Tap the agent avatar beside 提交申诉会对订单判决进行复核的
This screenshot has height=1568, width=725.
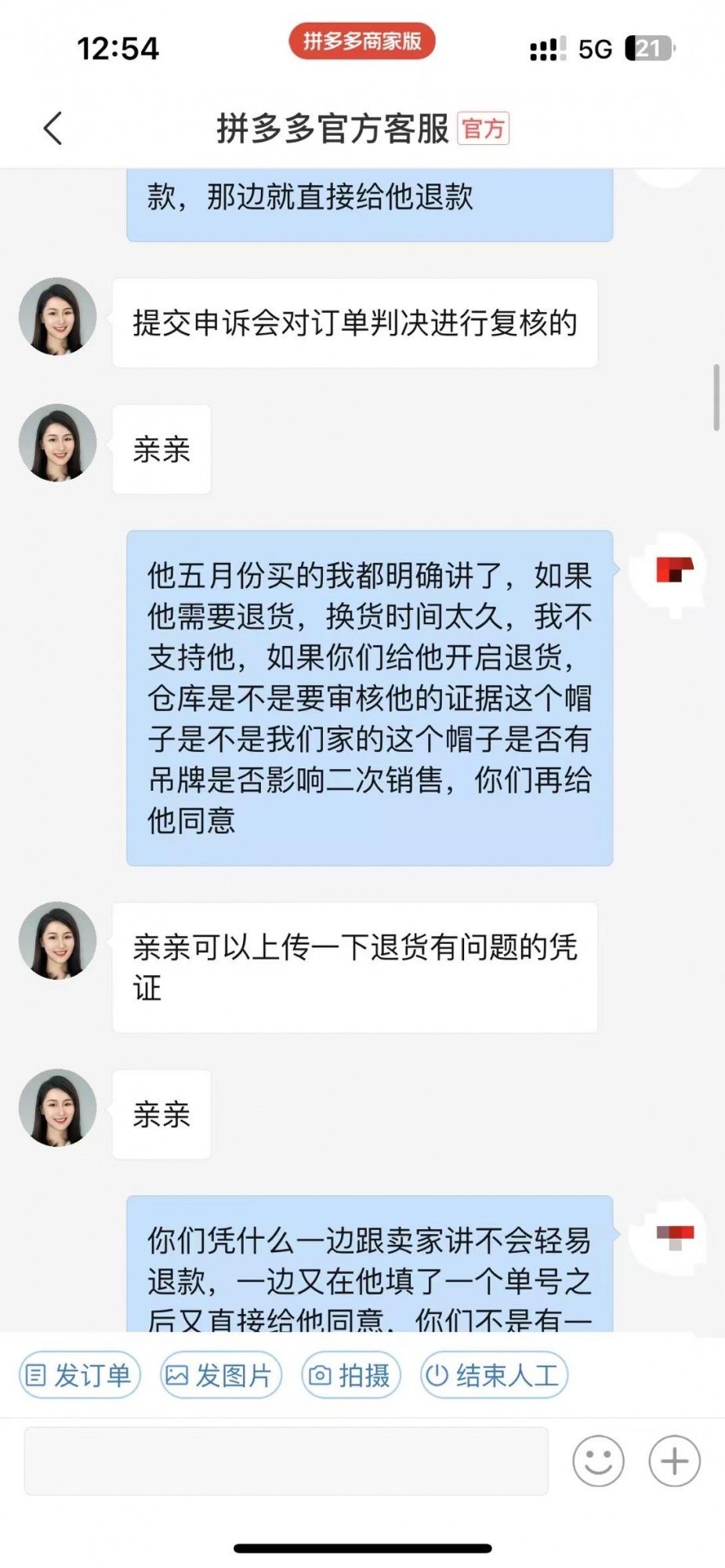coord(57,316)
